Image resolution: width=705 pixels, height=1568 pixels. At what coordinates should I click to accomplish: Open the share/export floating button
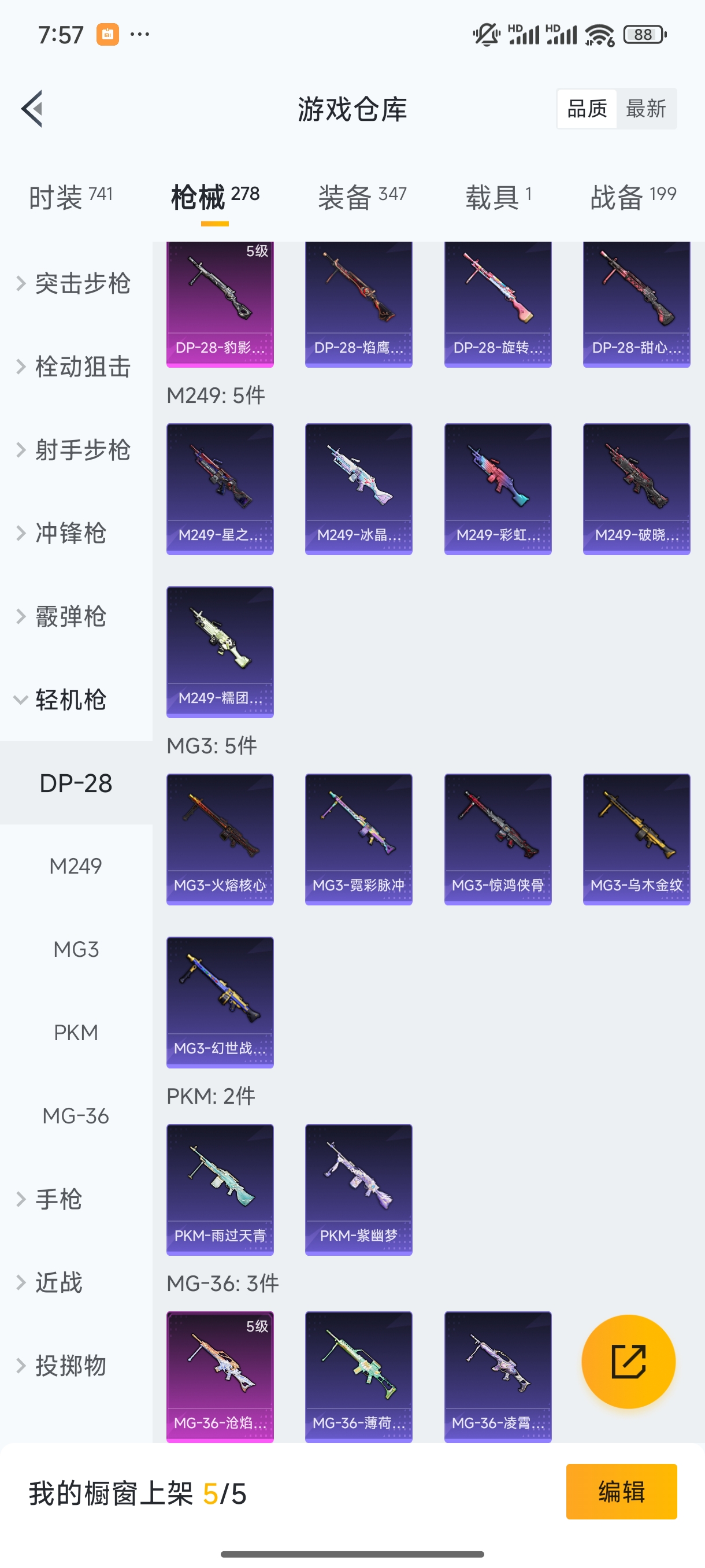(x=629, y=1362)
